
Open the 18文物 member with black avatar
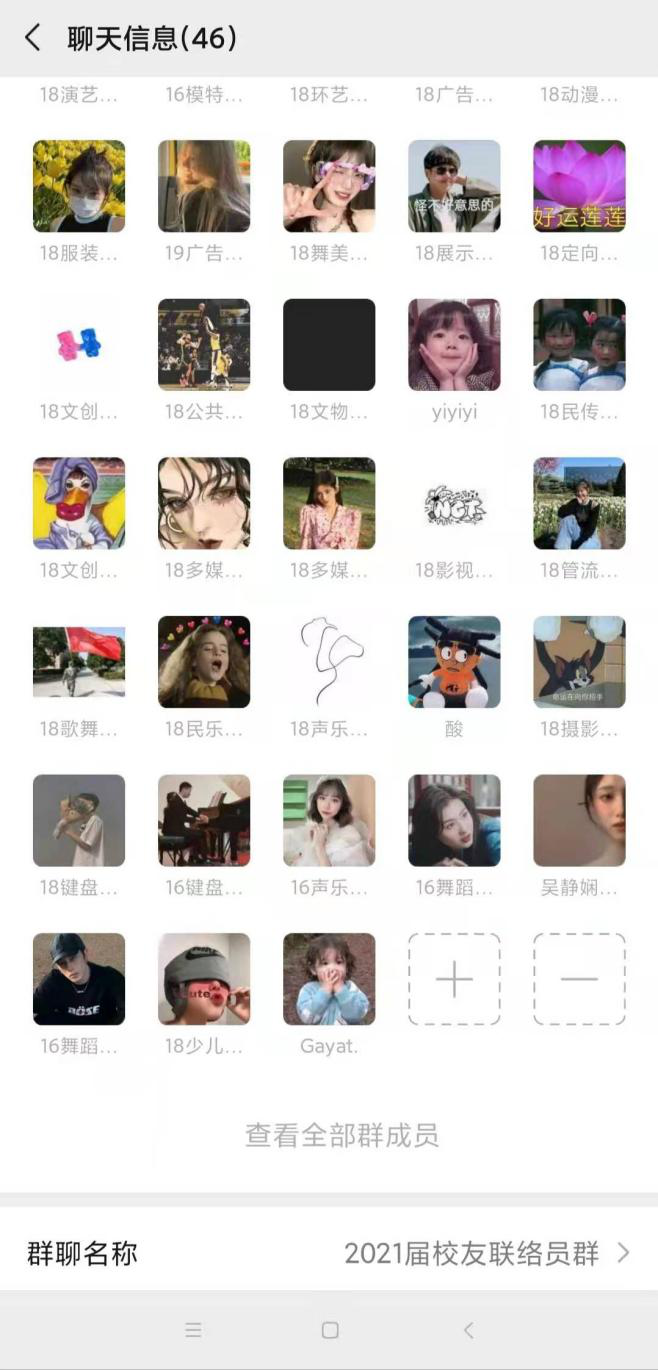point(329,345)
